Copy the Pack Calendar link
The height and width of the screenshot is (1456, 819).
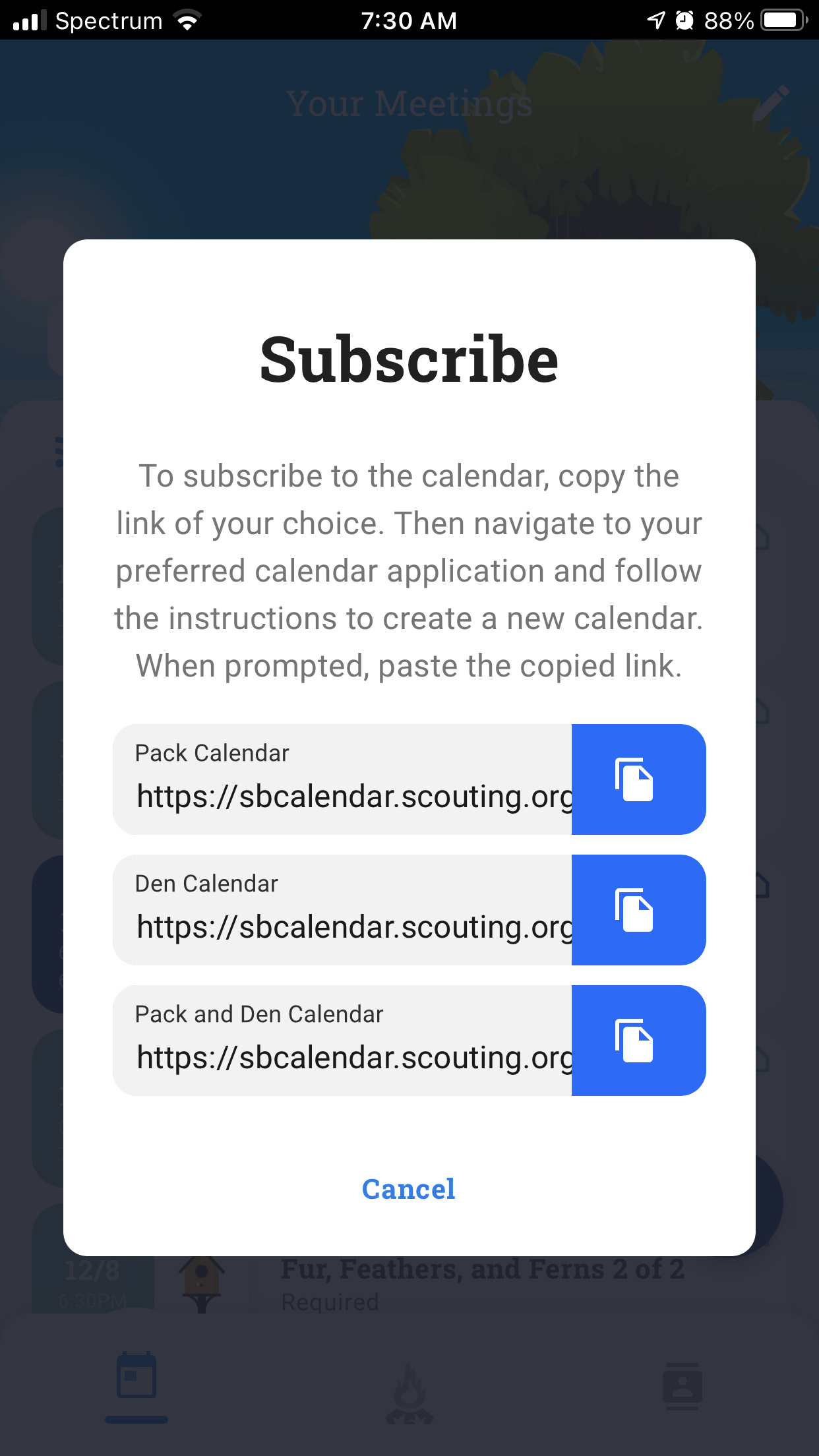click(638, 779)
